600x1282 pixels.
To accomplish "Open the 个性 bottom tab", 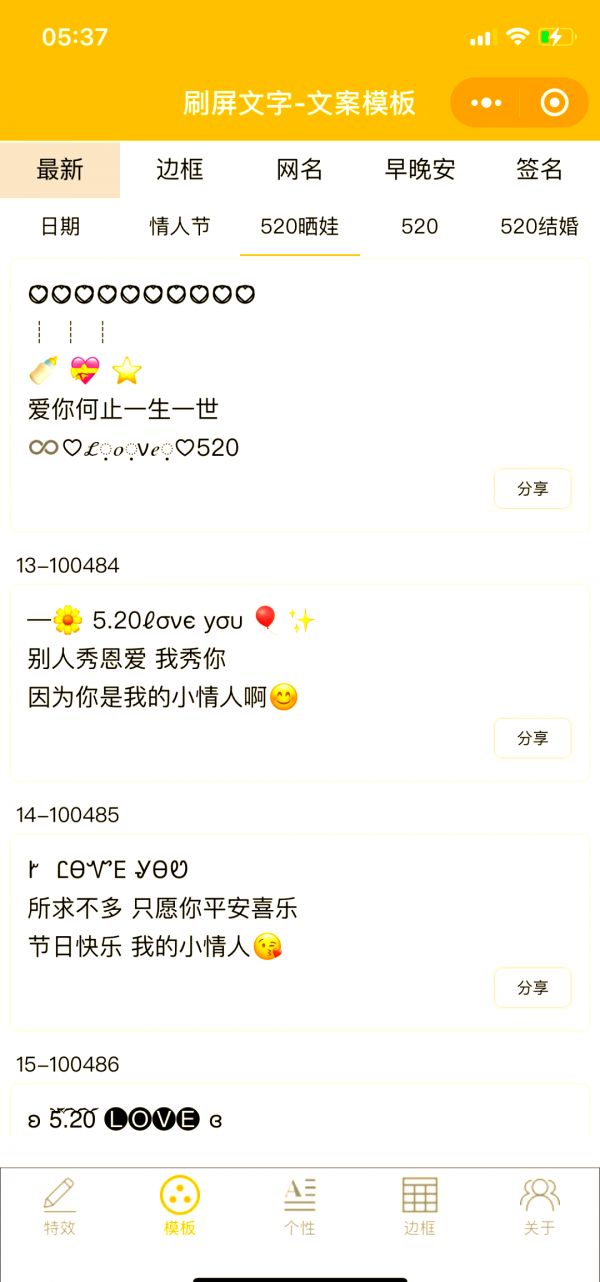I will [x=300, y=1206].
